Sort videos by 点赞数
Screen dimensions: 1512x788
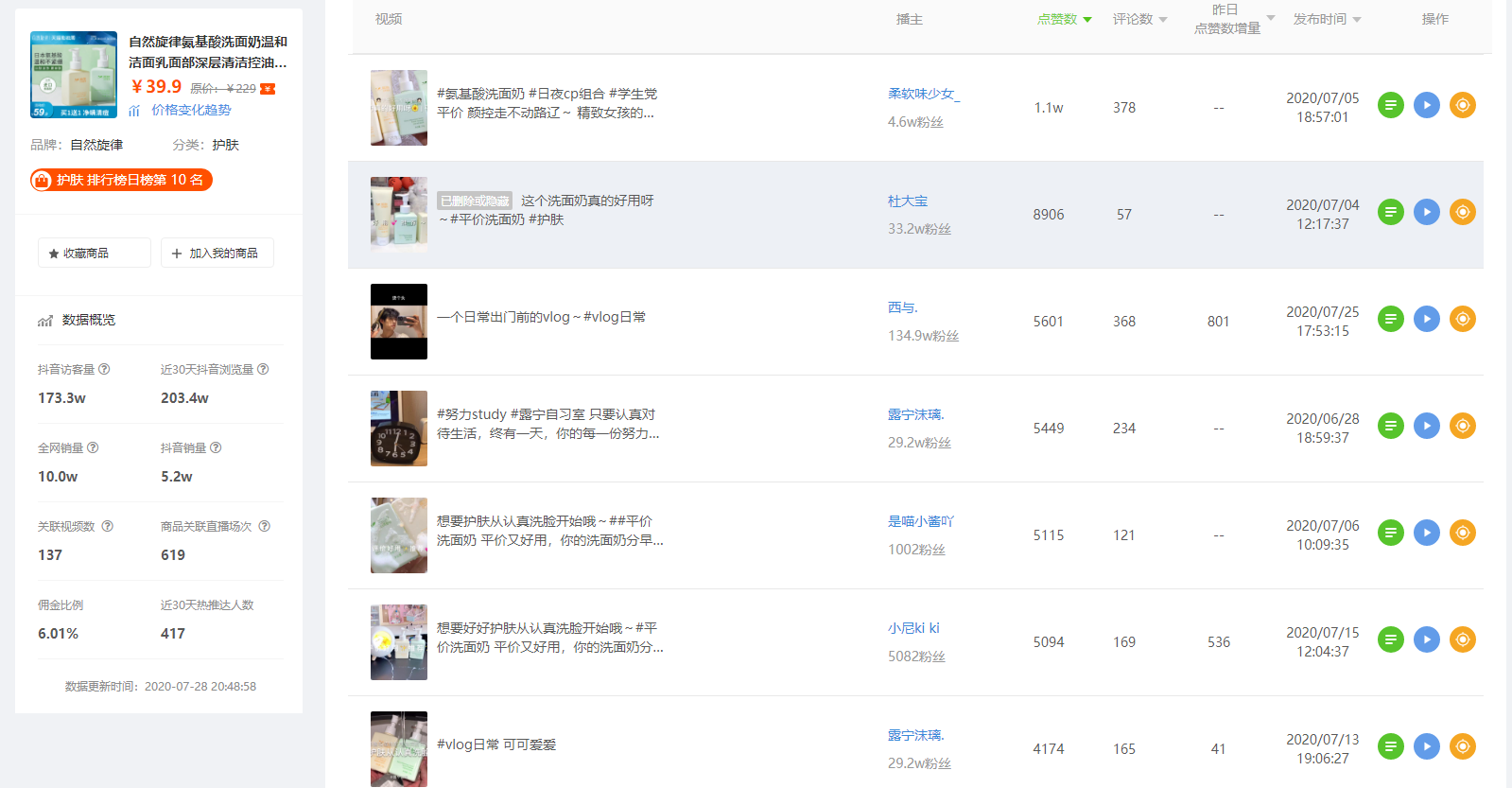1063,19
